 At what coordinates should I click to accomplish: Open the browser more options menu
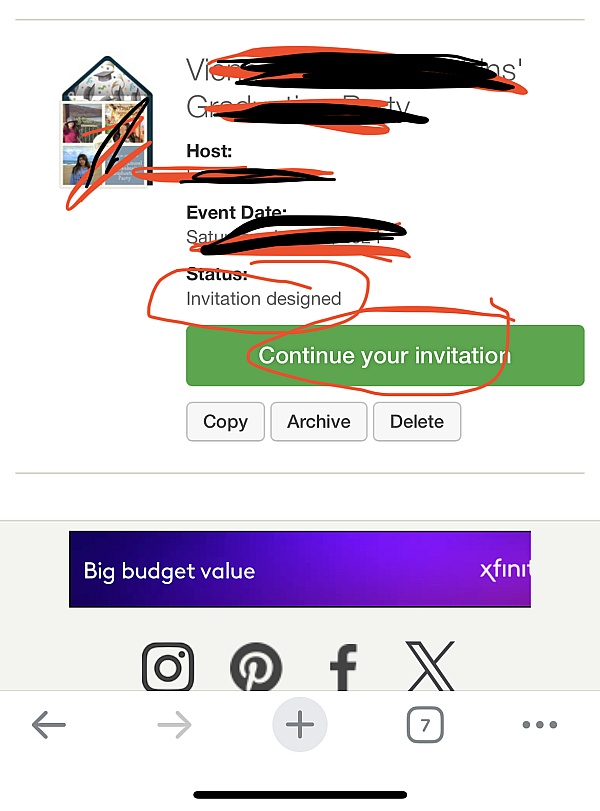click(x=539, y=726)
